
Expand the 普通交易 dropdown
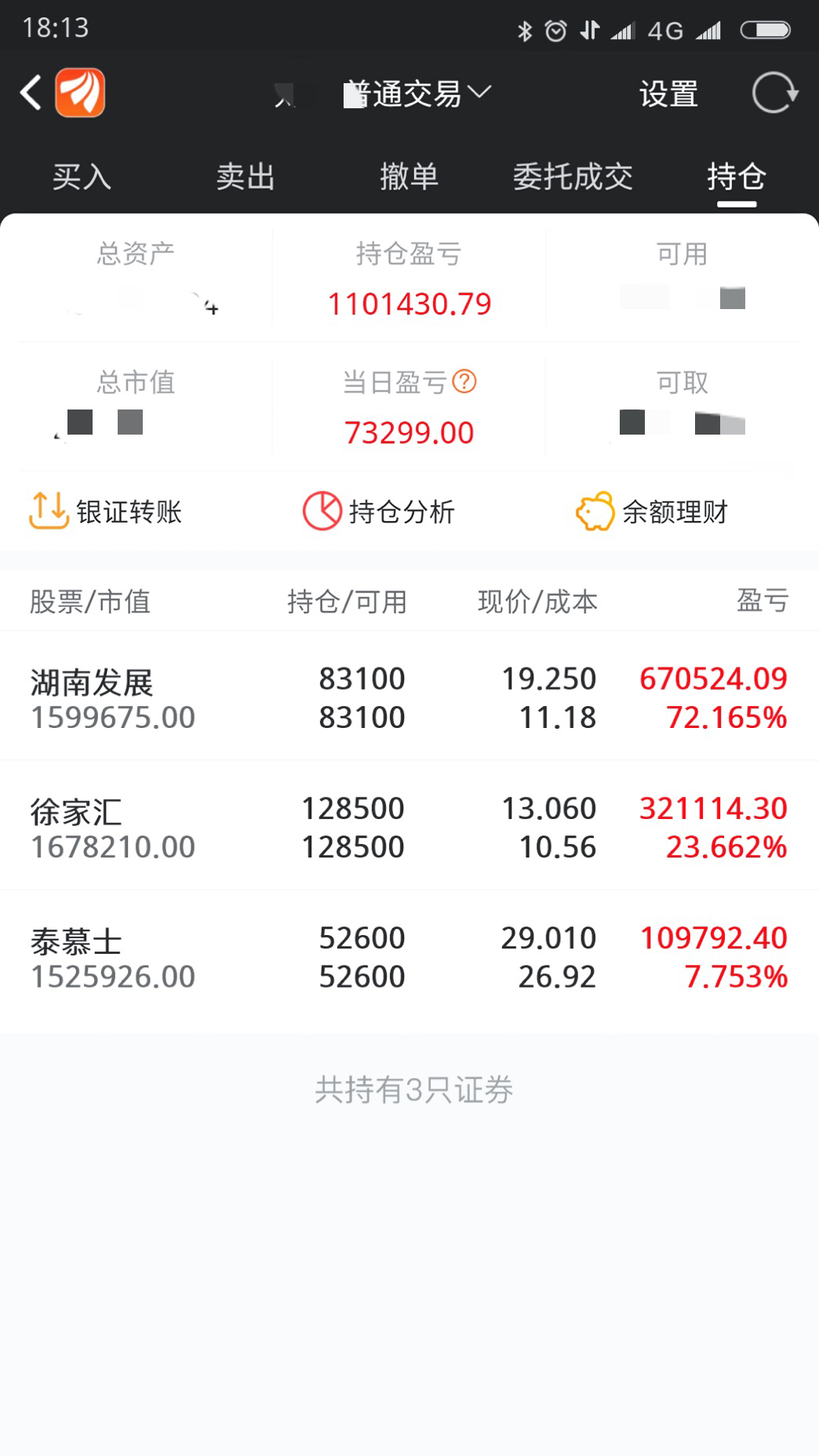pos(418,94)
